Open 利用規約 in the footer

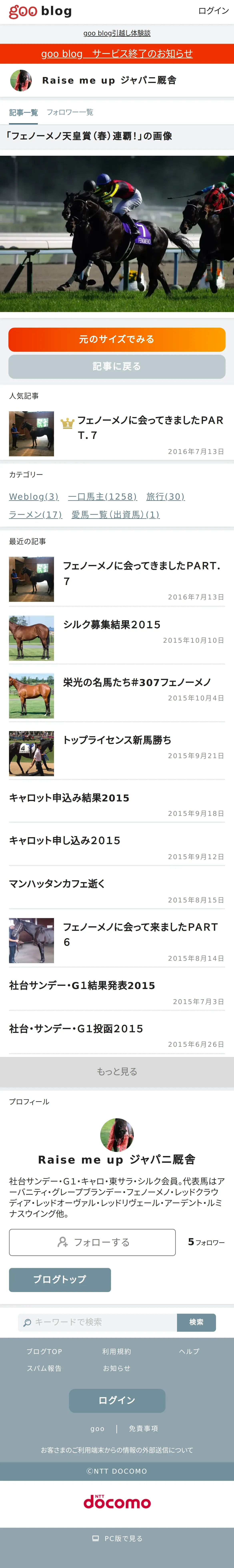point(117,1351)
